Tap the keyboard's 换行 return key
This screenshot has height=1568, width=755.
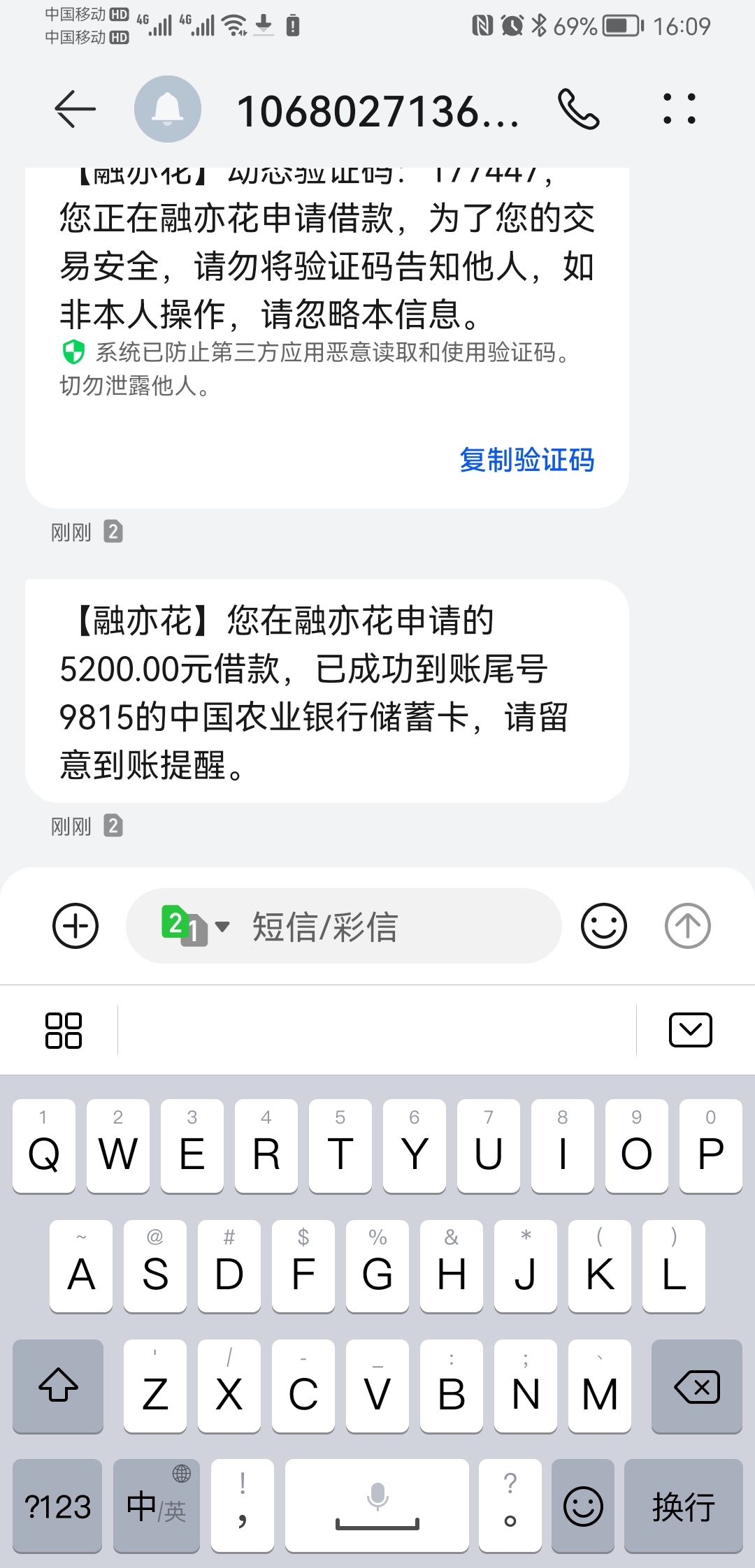click(x=684, y=1506)
